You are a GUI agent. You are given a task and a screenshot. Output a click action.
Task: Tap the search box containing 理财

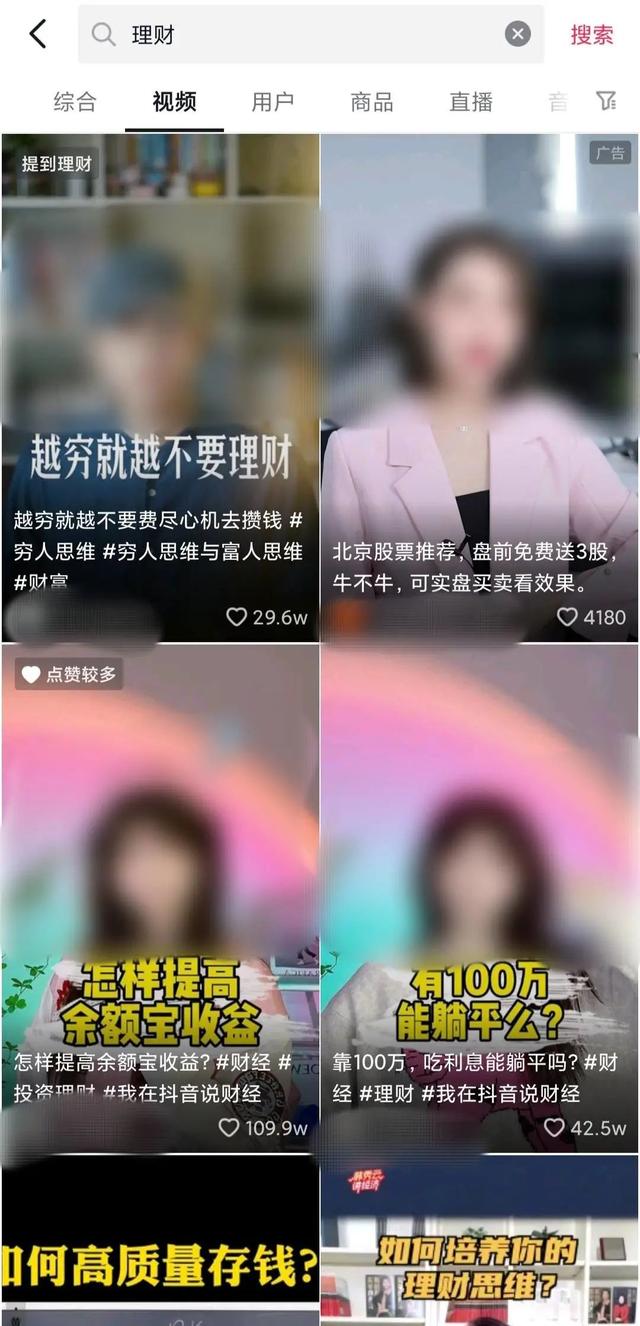[311, 34]
